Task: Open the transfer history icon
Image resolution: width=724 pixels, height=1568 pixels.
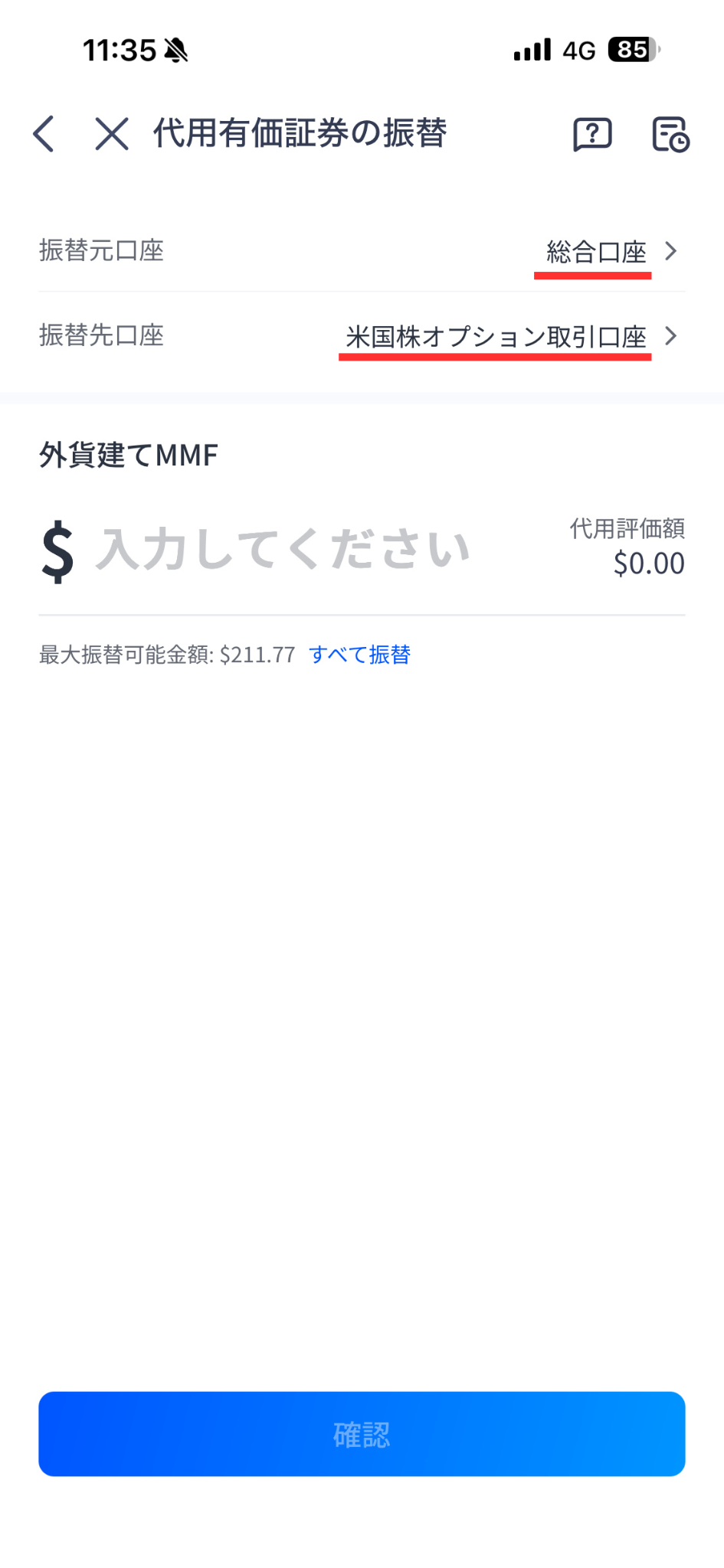Action: point(670,135)
